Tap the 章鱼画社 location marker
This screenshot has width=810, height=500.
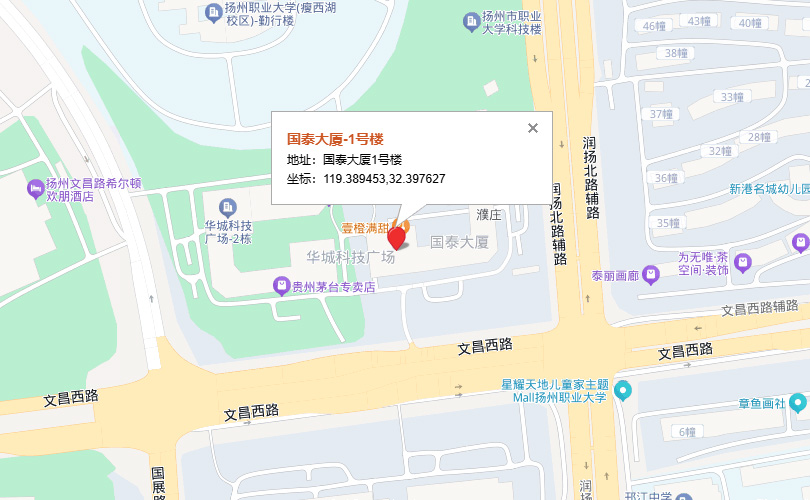[x=797, y=403]
